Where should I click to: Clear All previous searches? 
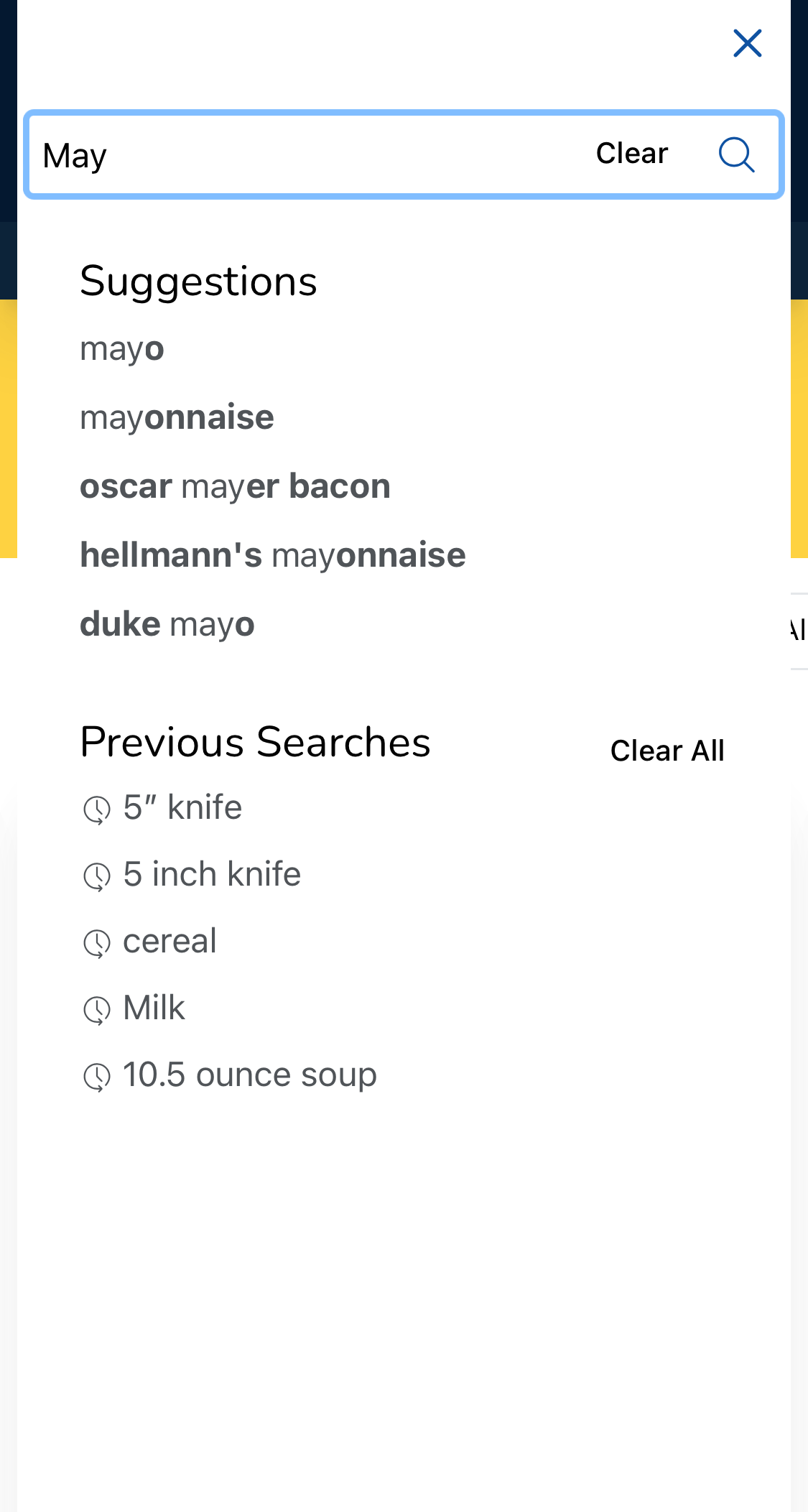click(x=667, y=750)
